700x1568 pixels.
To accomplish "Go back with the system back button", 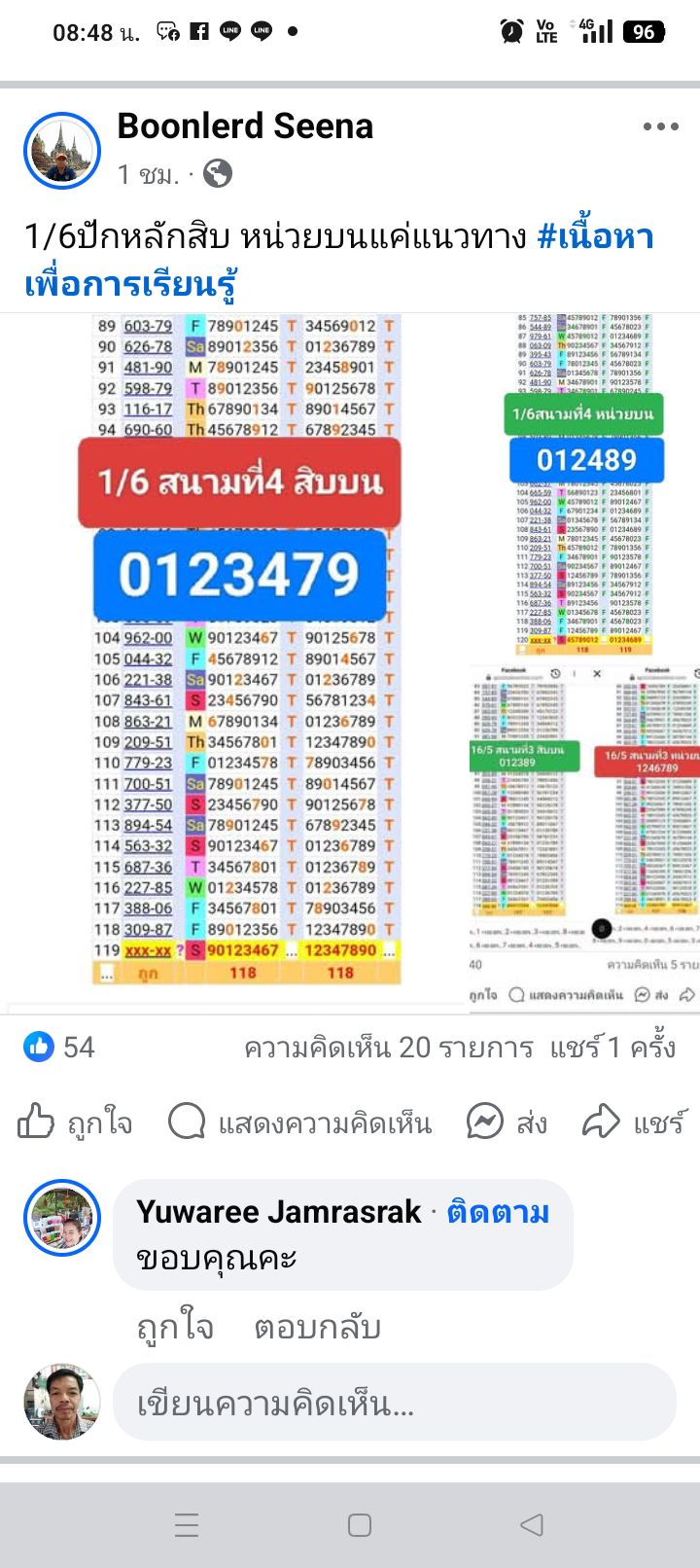I will point(531,1524).
